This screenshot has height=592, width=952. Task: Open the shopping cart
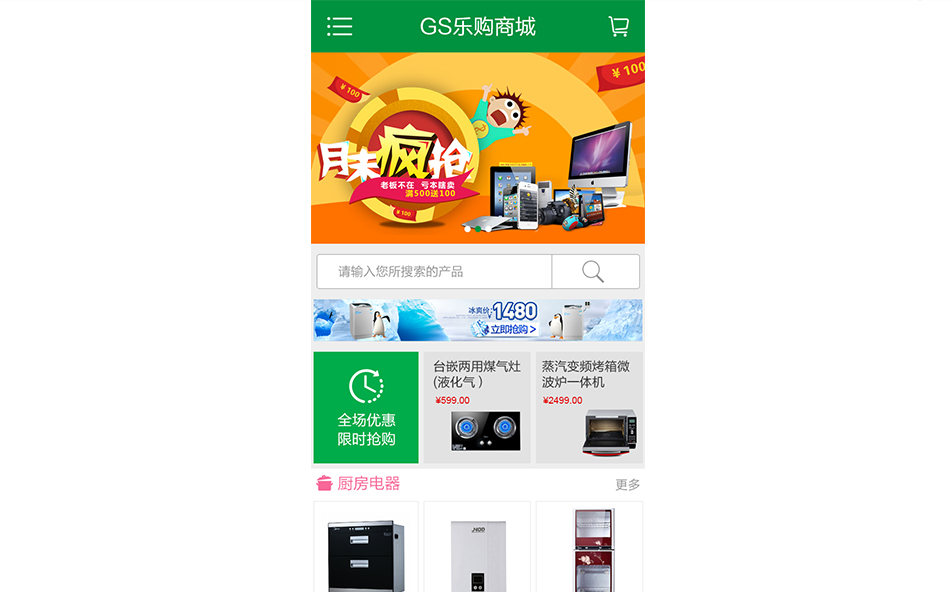point(619,27)
